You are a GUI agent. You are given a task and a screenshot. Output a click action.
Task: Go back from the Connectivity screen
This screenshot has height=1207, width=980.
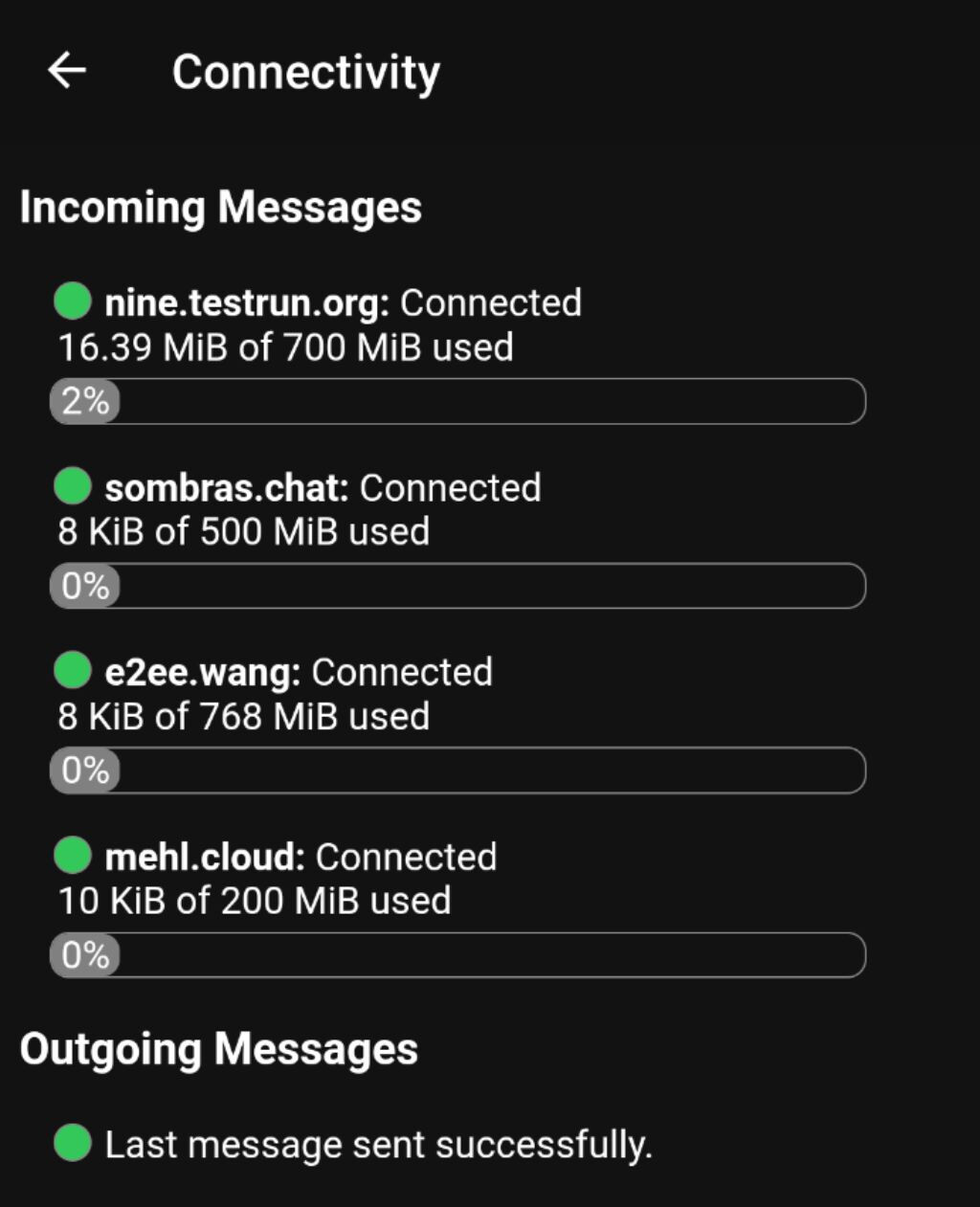pyautogui.click(x=67, y=71)
